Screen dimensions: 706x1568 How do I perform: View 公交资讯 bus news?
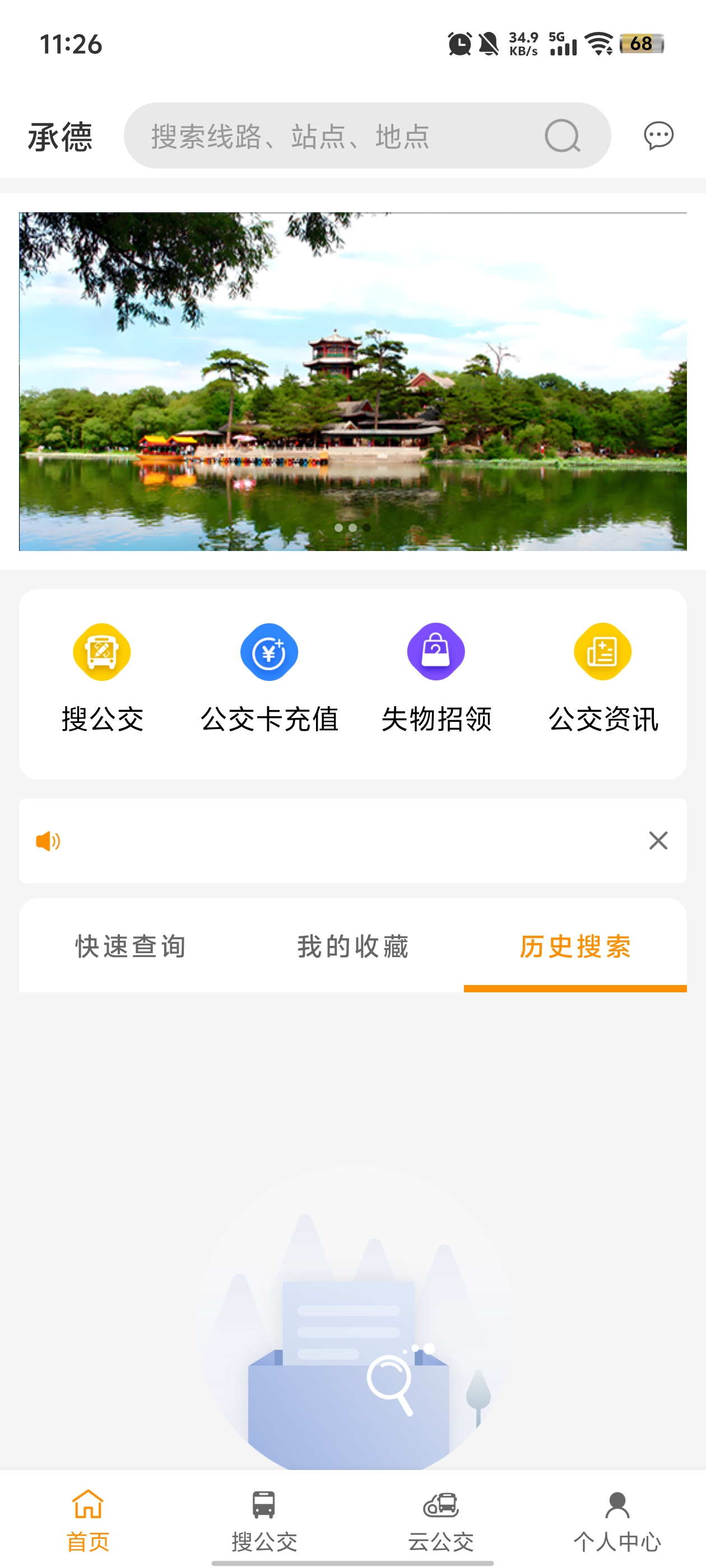click(x=603, y=677)
